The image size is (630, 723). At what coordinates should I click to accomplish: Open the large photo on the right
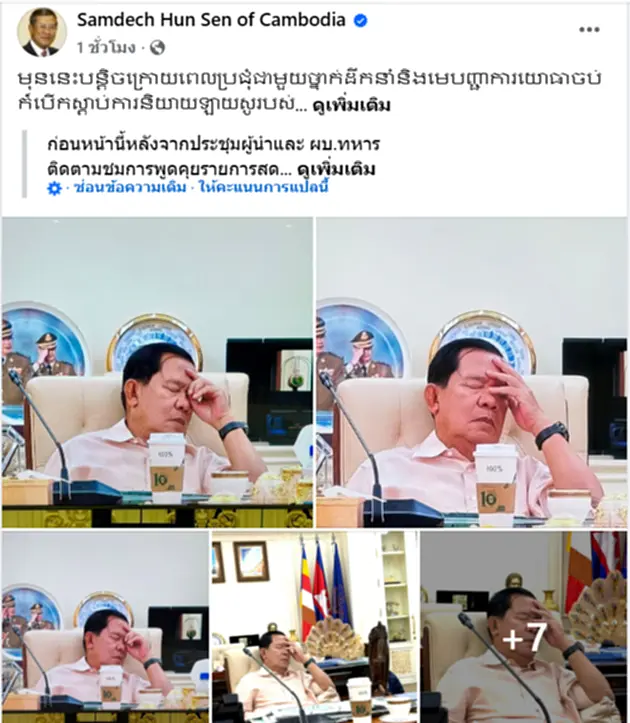point(470,372)
